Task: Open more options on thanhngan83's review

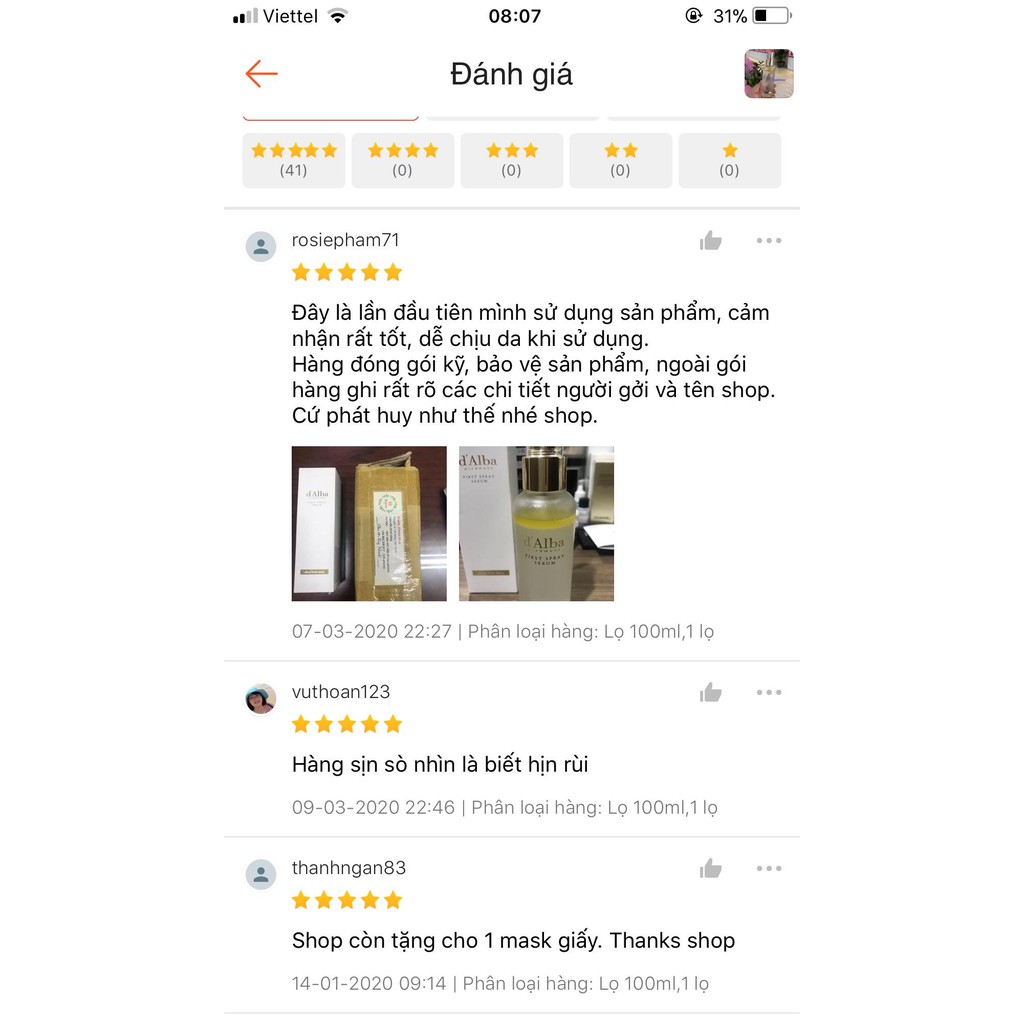Action: point(769,869)
